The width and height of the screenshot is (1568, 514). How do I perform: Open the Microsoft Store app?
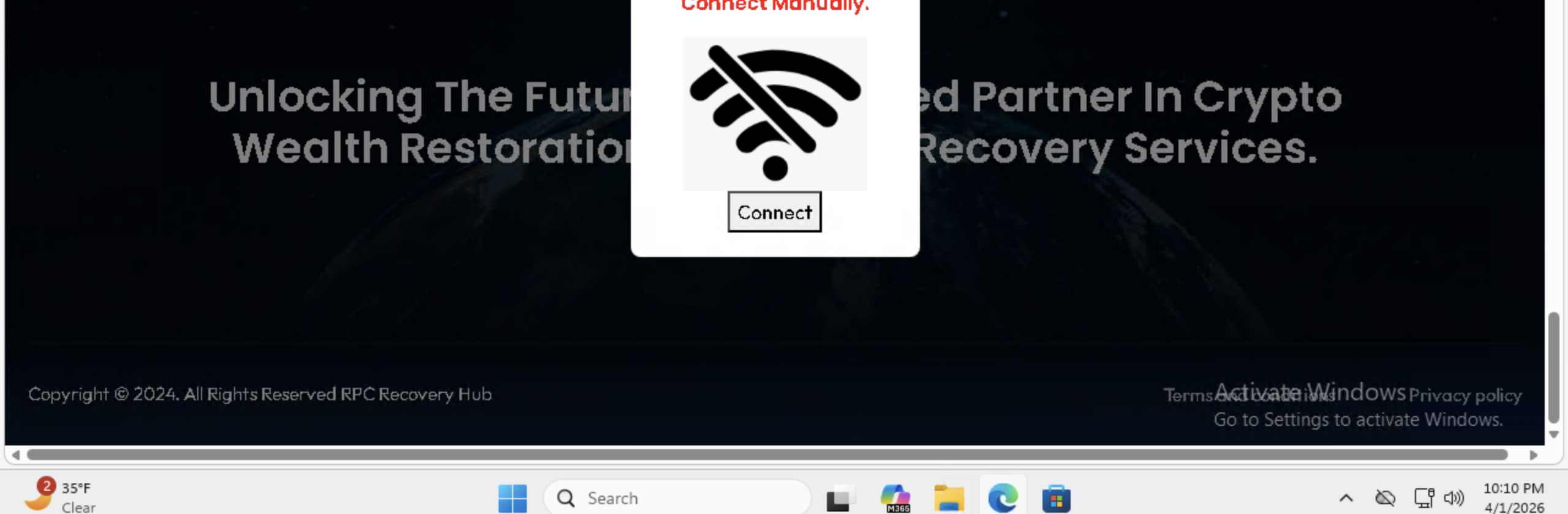point(1057,498)
